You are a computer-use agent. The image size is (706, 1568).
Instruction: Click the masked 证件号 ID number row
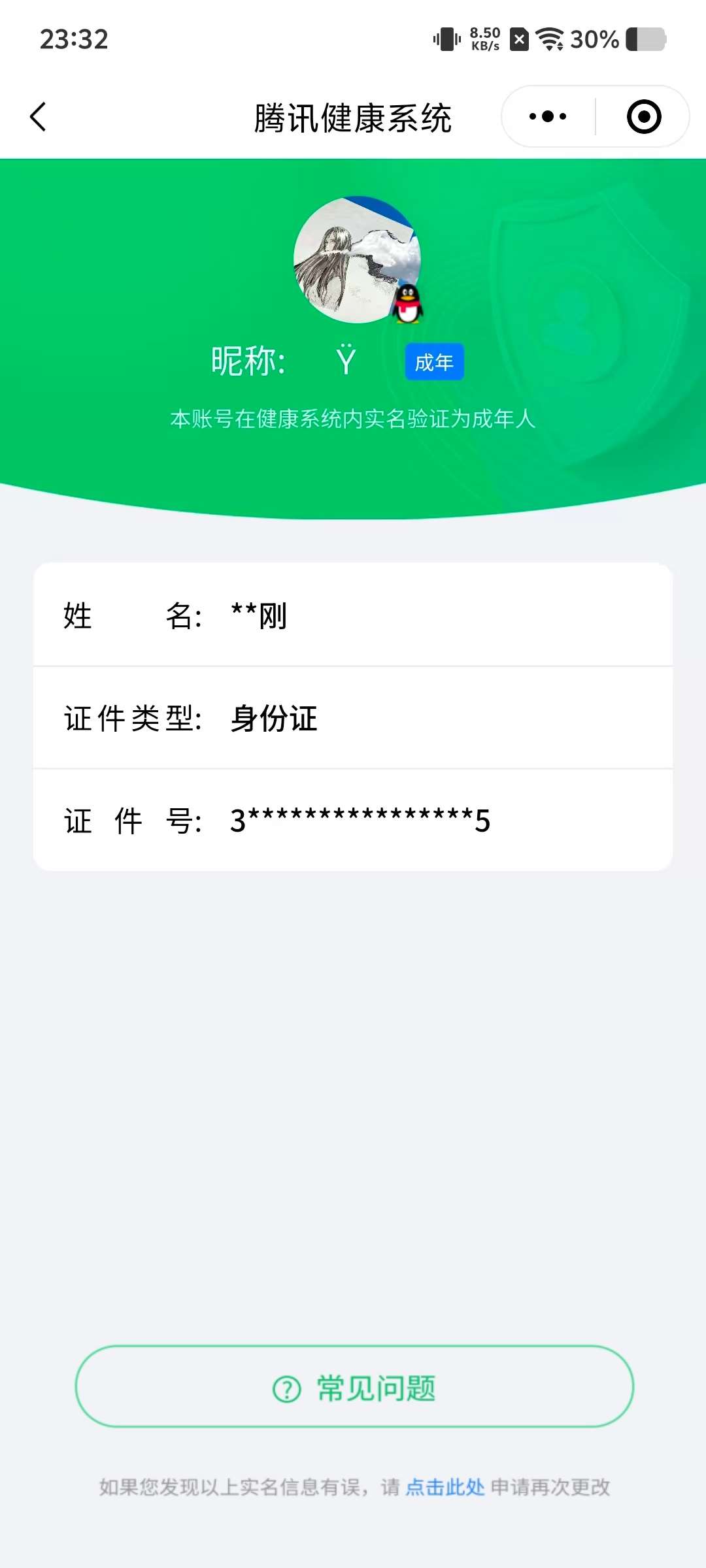(353, 821)
